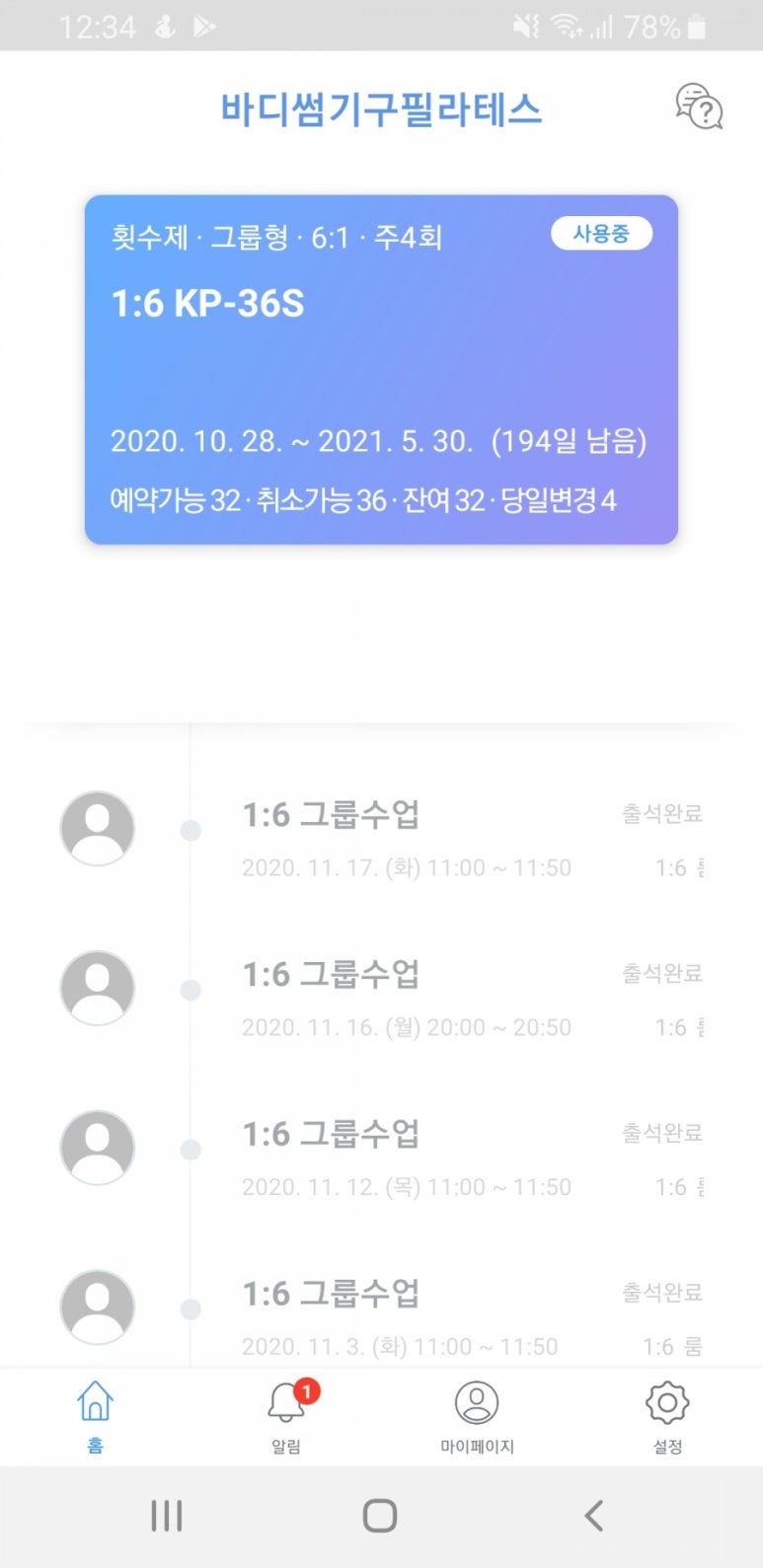The width and height of the screenshot is (763, 1568).
Task: Open the 알림 notifications tab
Action: coord(286,1417)
